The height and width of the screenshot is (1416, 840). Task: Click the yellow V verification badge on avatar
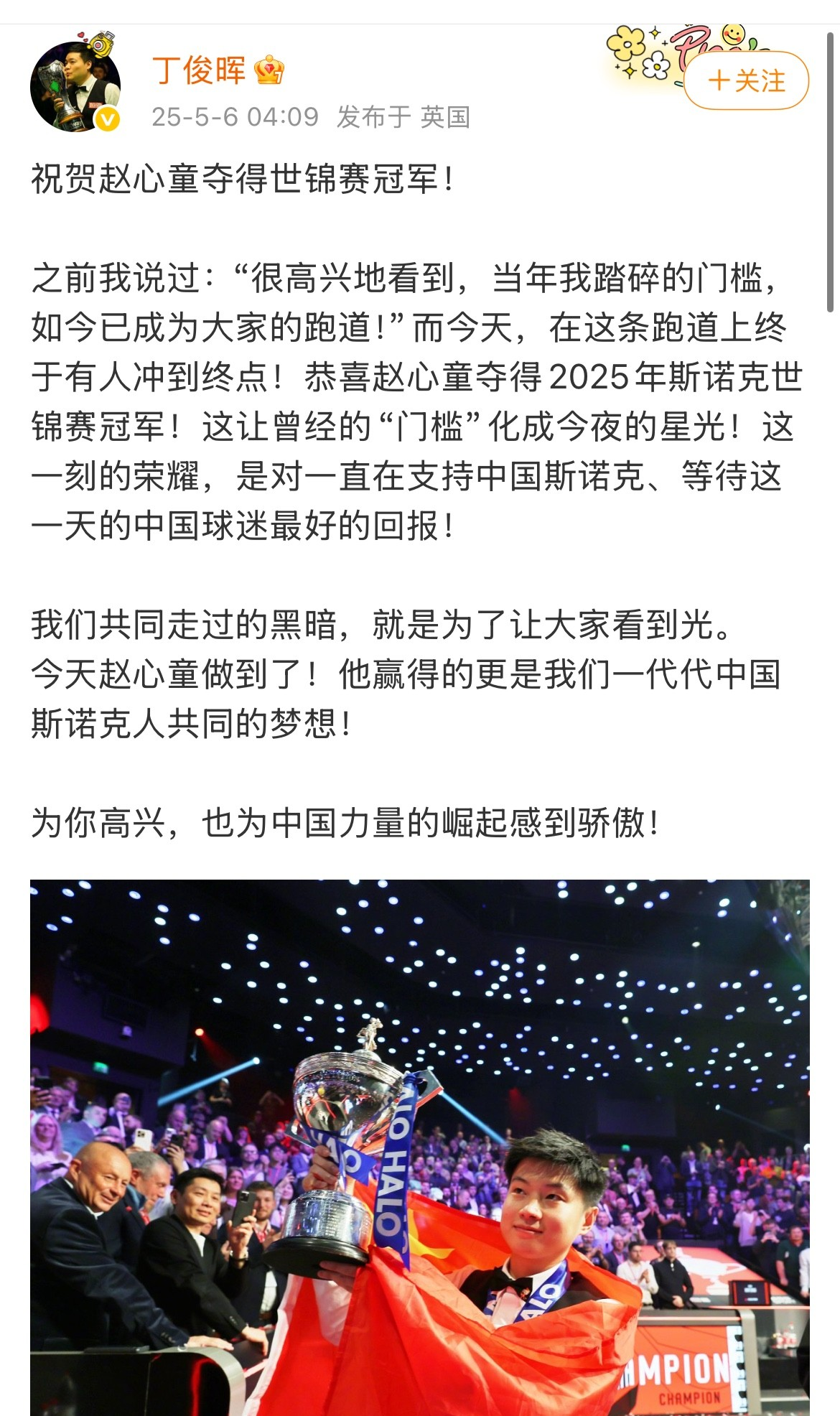point(106,119)
